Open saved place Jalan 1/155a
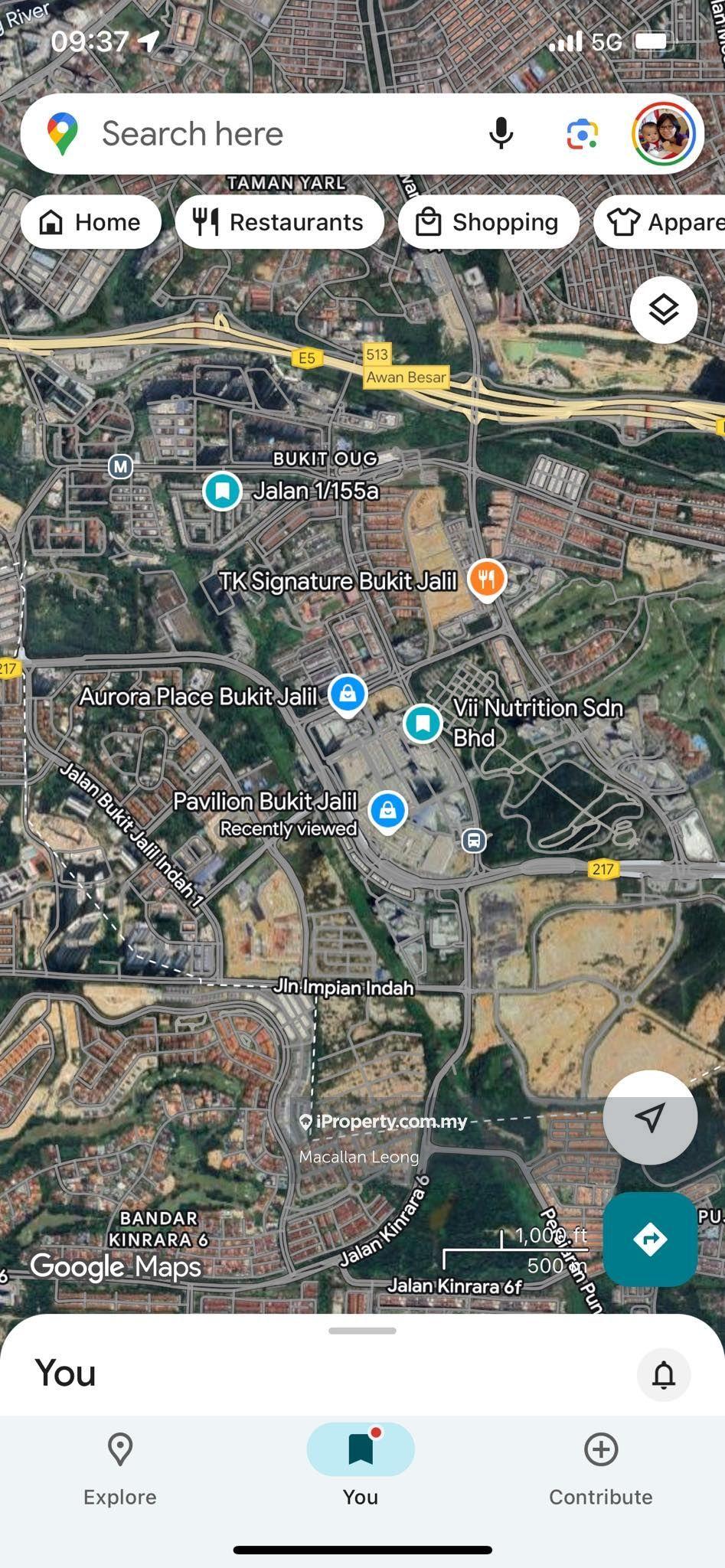 click(223, 490)
